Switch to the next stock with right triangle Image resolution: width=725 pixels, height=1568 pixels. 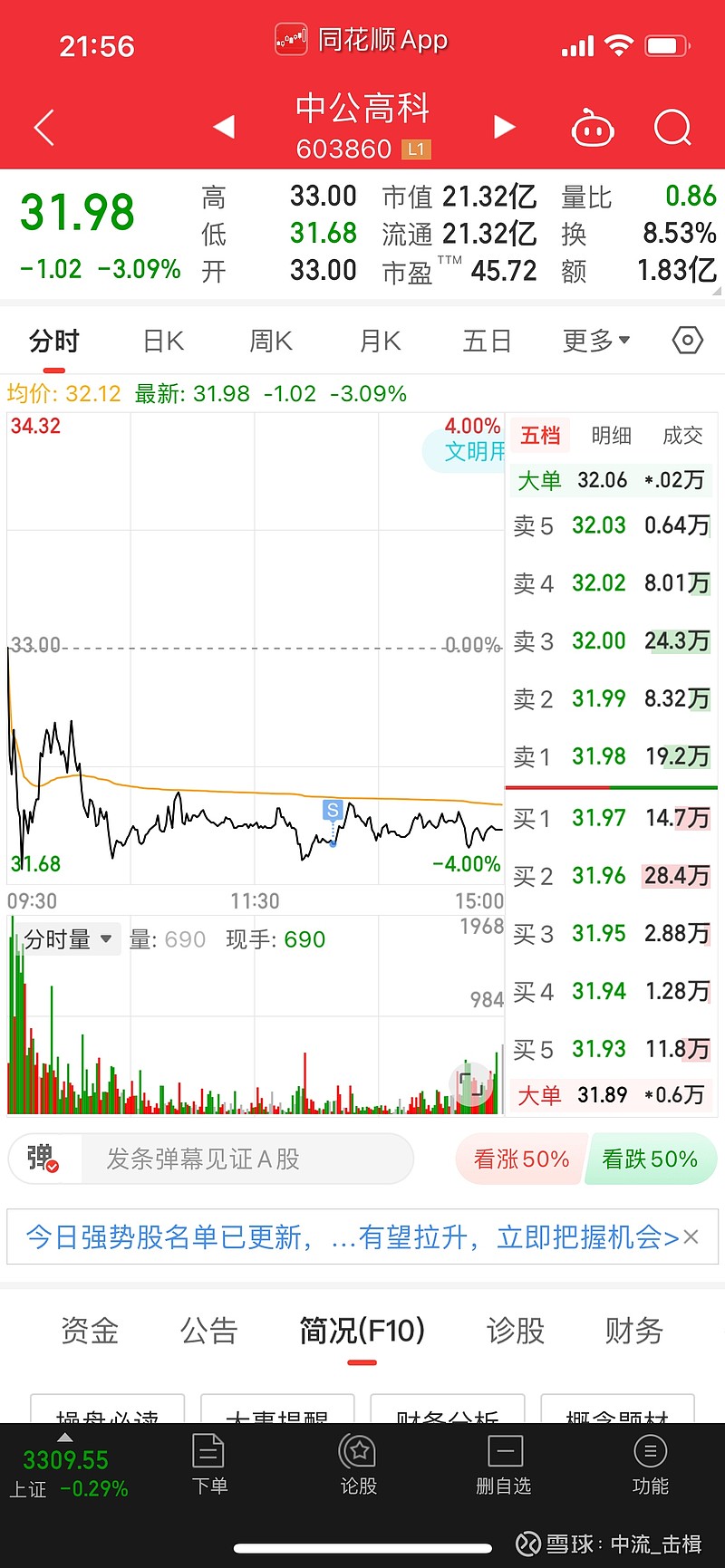pyautogui.click(x=505, y=127)
